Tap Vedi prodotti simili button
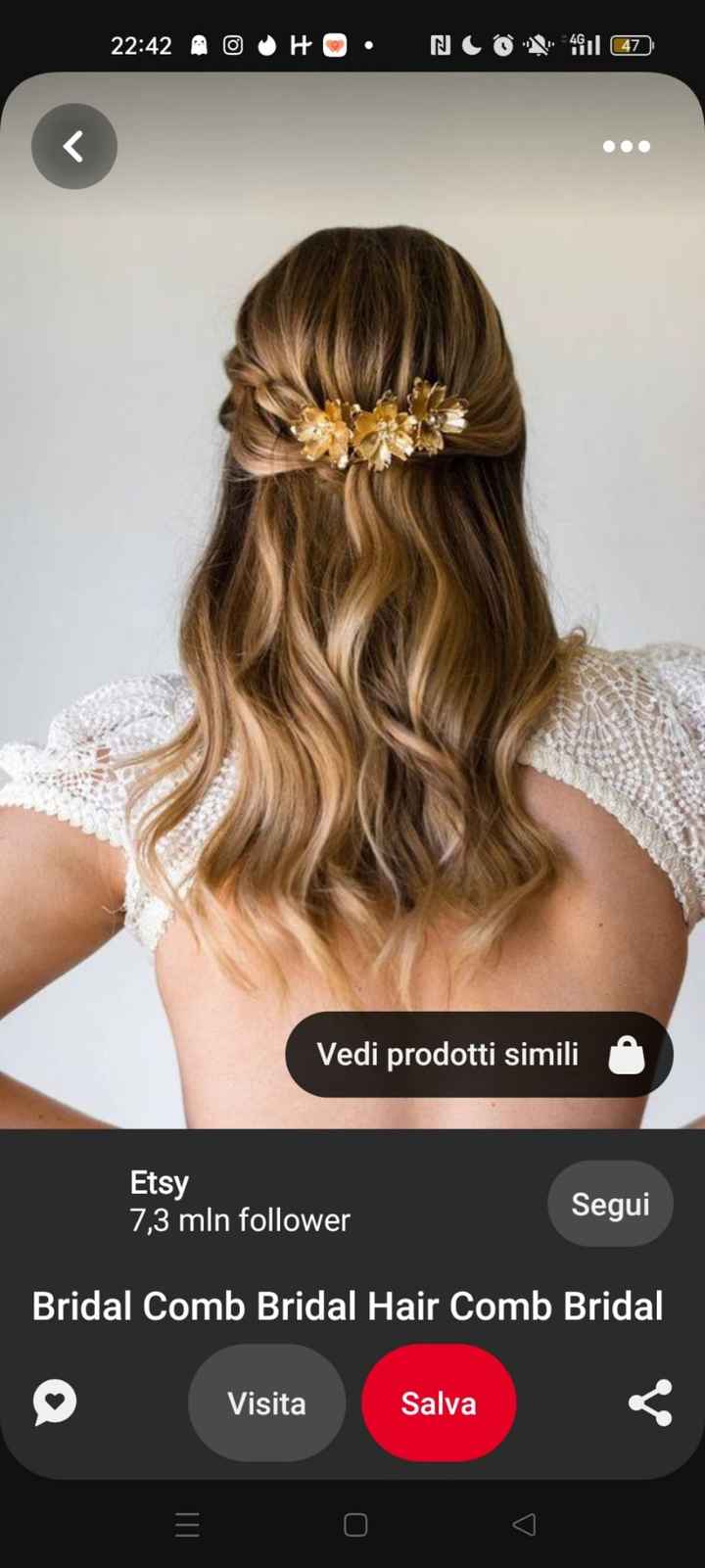 tap(479, 1055)
